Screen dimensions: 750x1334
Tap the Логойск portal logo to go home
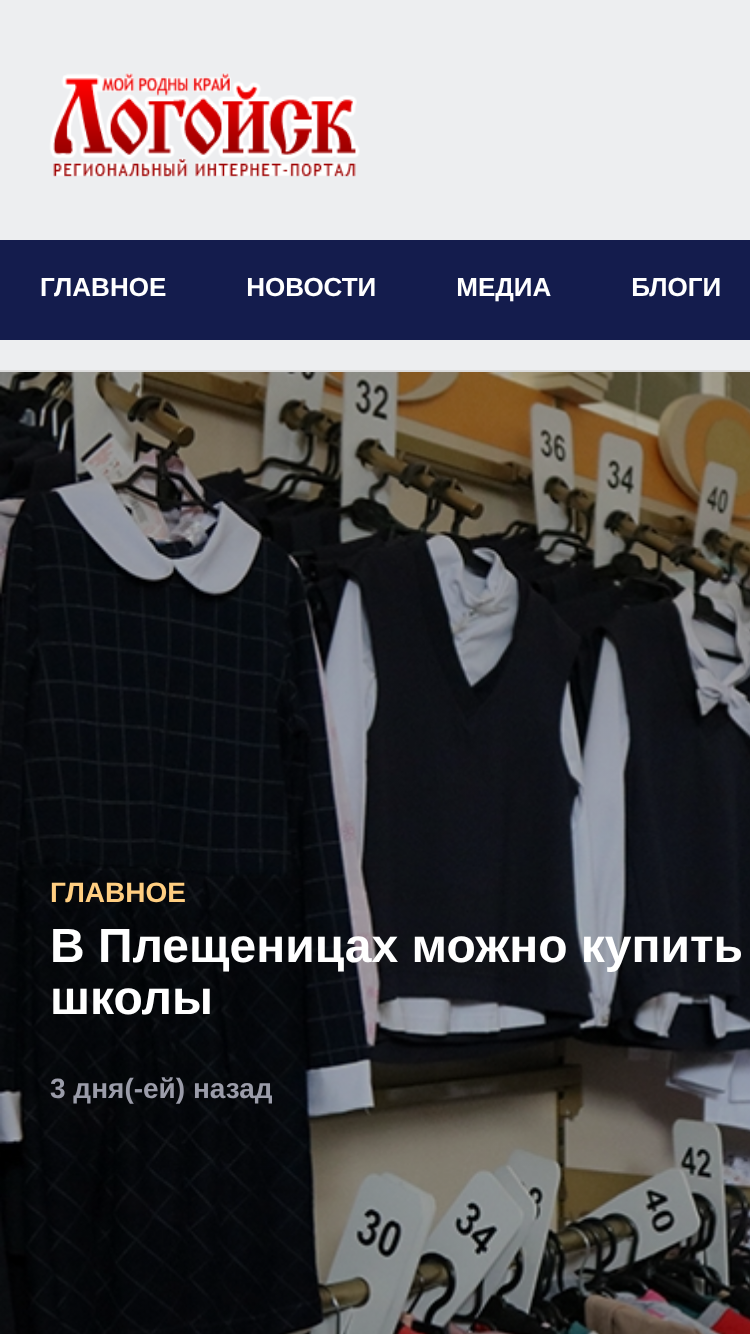(x=205, y=127)
